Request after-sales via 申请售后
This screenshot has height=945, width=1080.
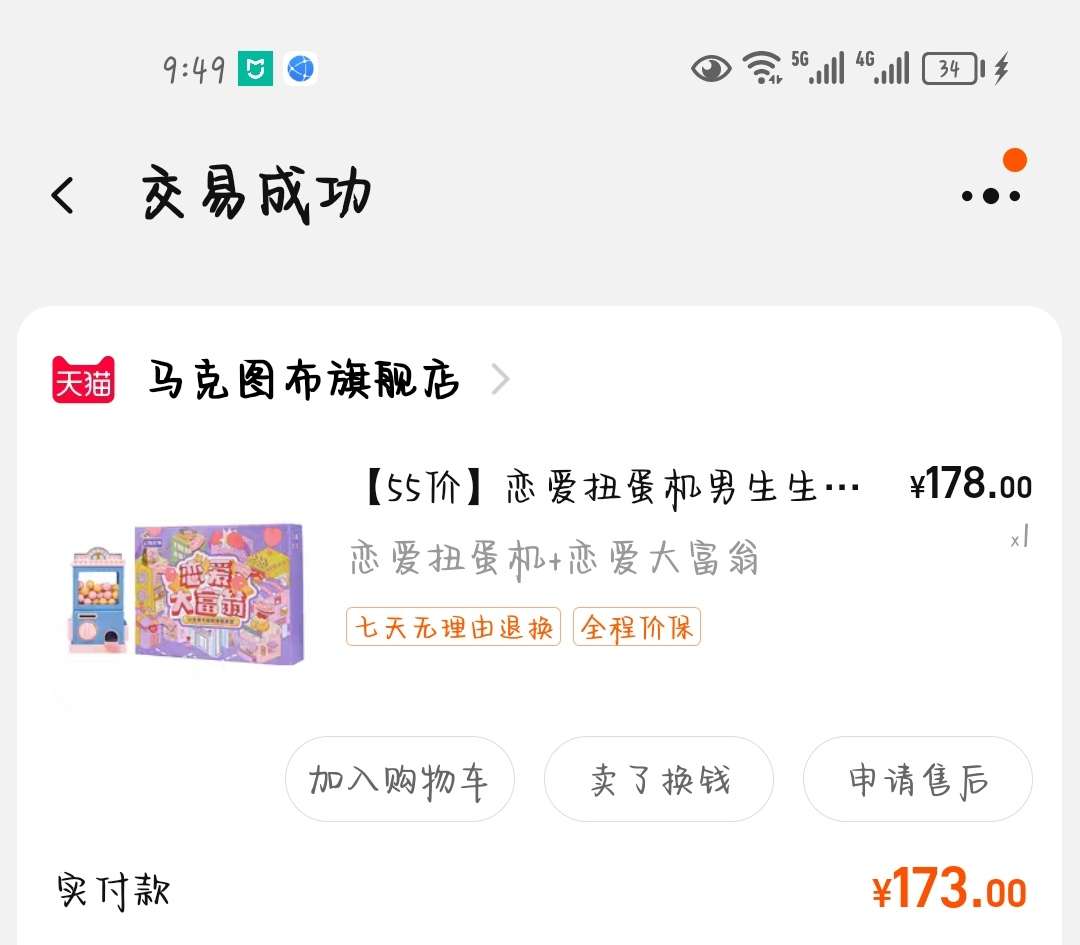click(917, 780)
